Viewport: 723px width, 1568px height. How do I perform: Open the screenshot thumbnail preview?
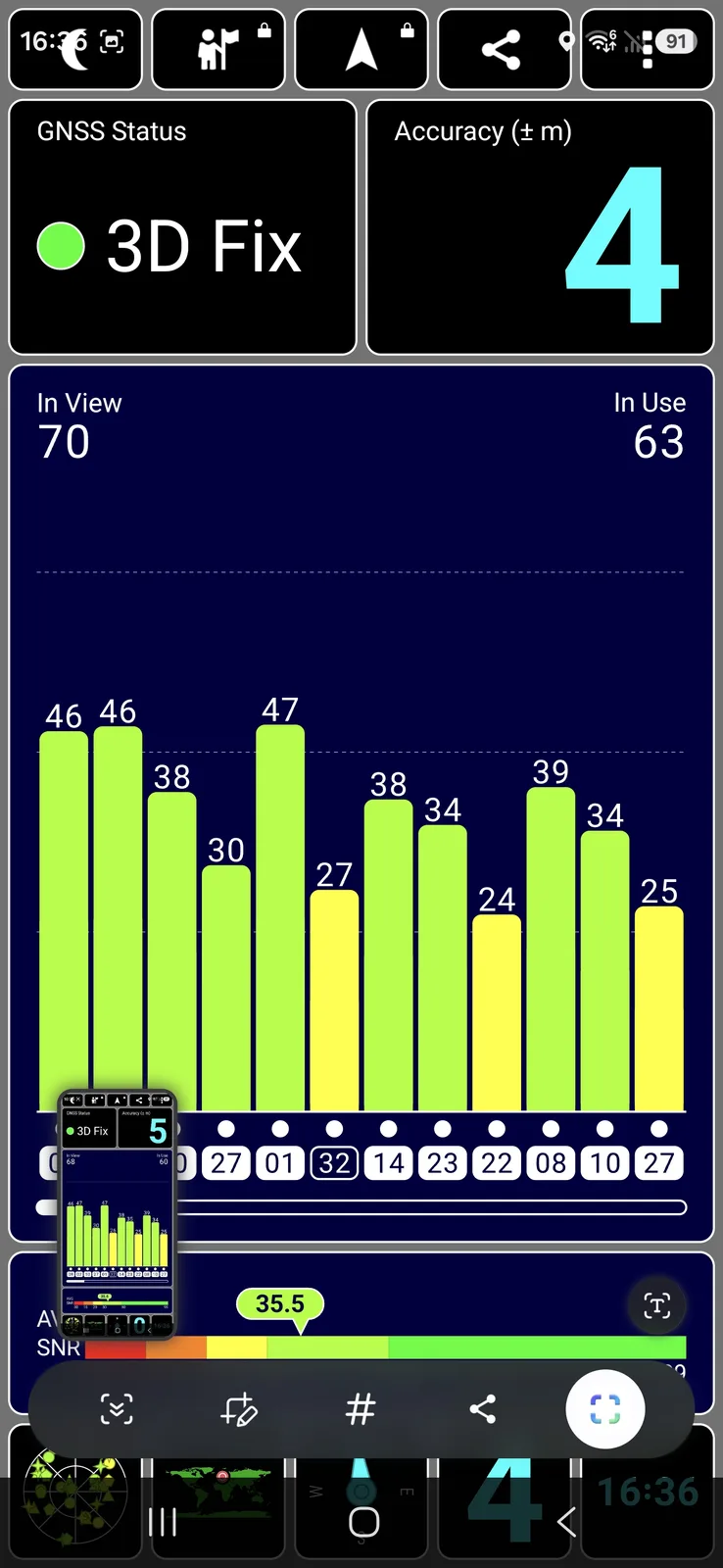click(118, 1213)
